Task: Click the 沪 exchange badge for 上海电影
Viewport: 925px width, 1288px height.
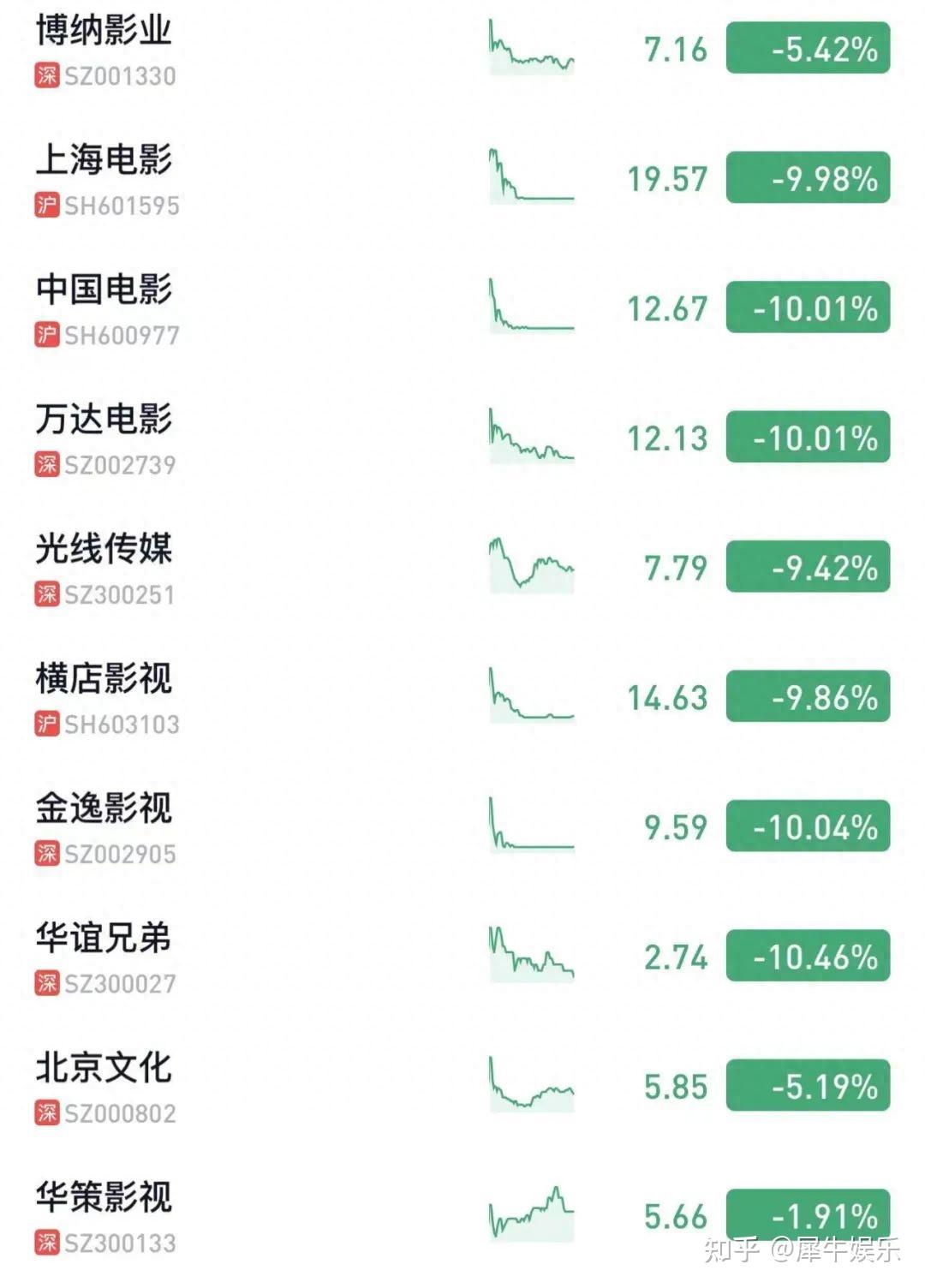Action: 45,206
